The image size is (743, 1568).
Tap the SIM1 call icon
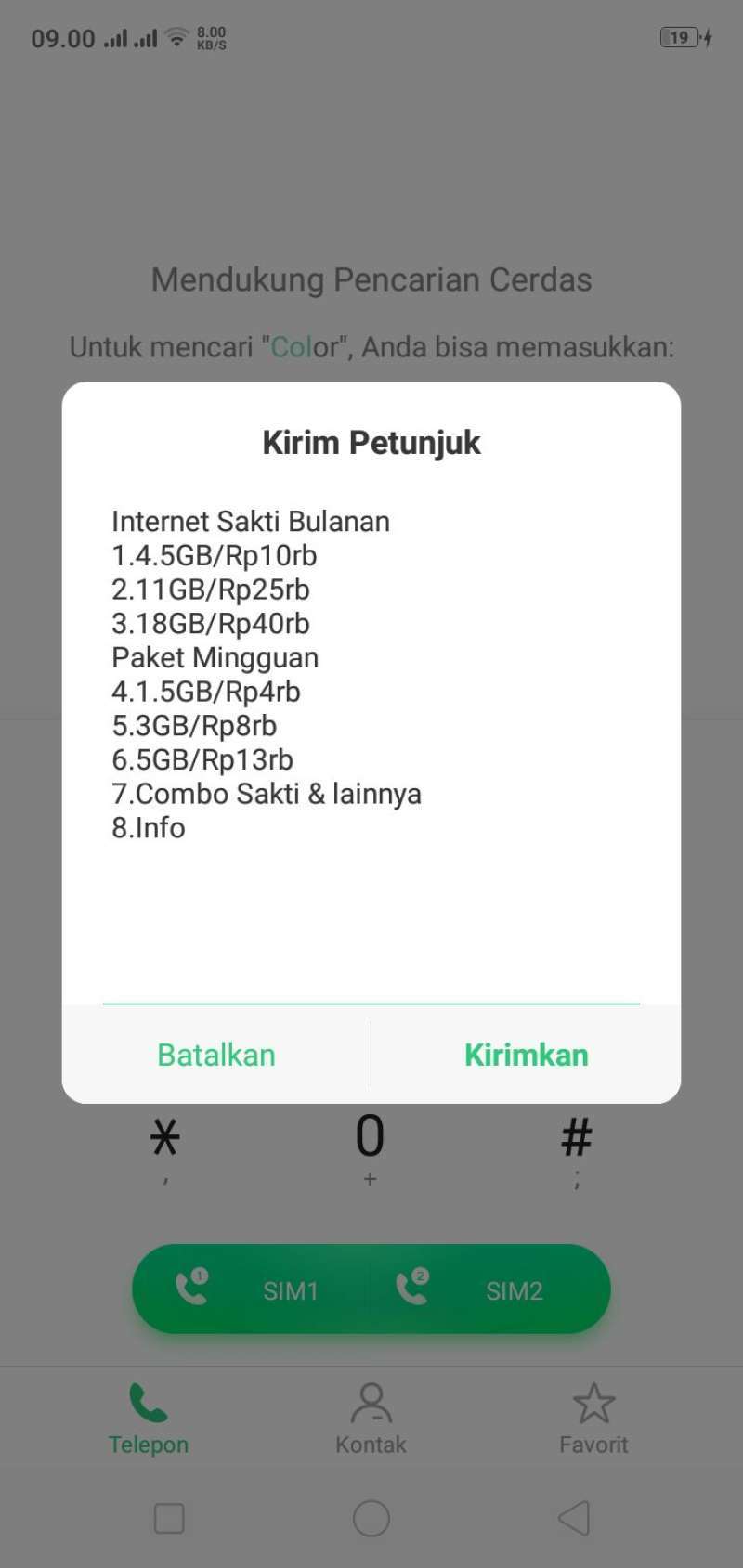(x=192, y=1289)
